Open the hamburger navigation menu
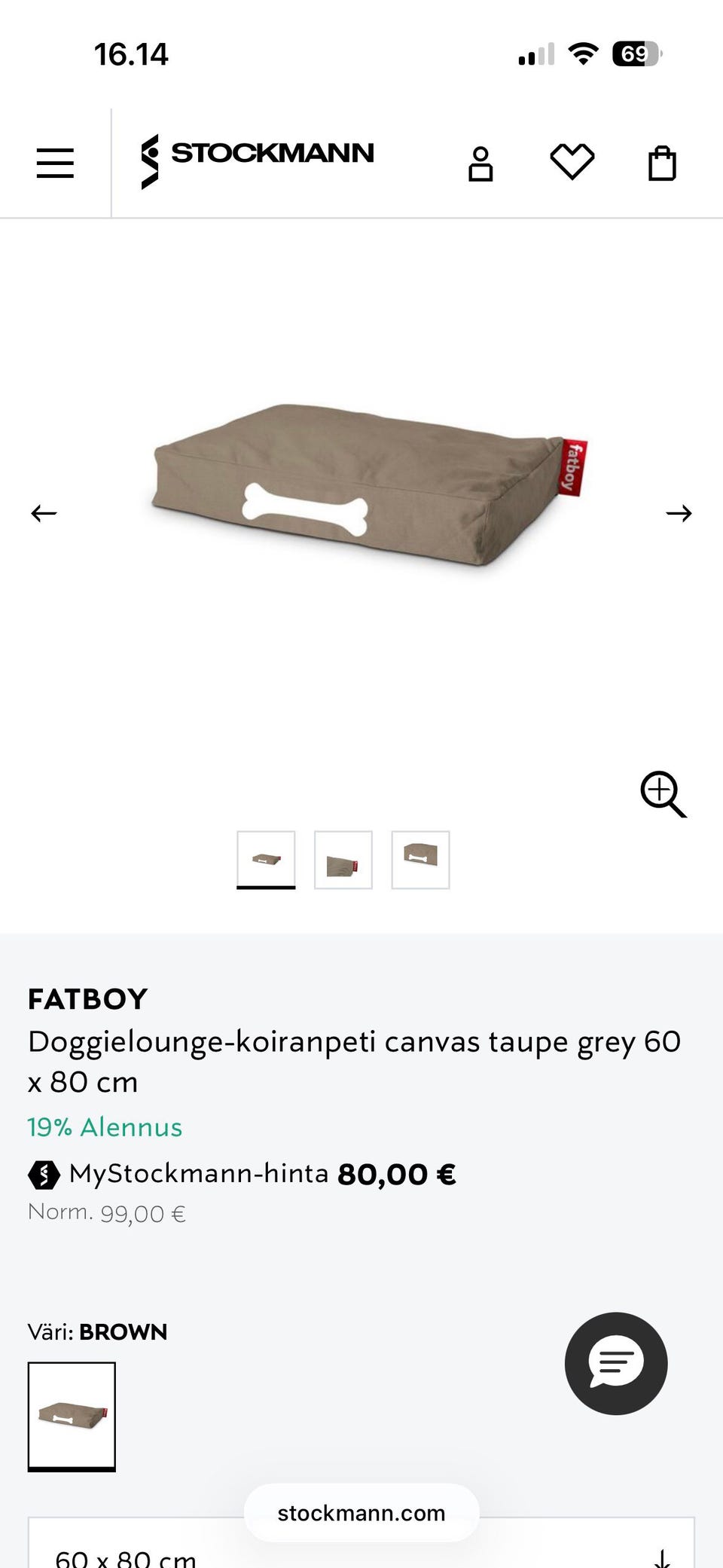723x1568 pixels. (53, 162)
